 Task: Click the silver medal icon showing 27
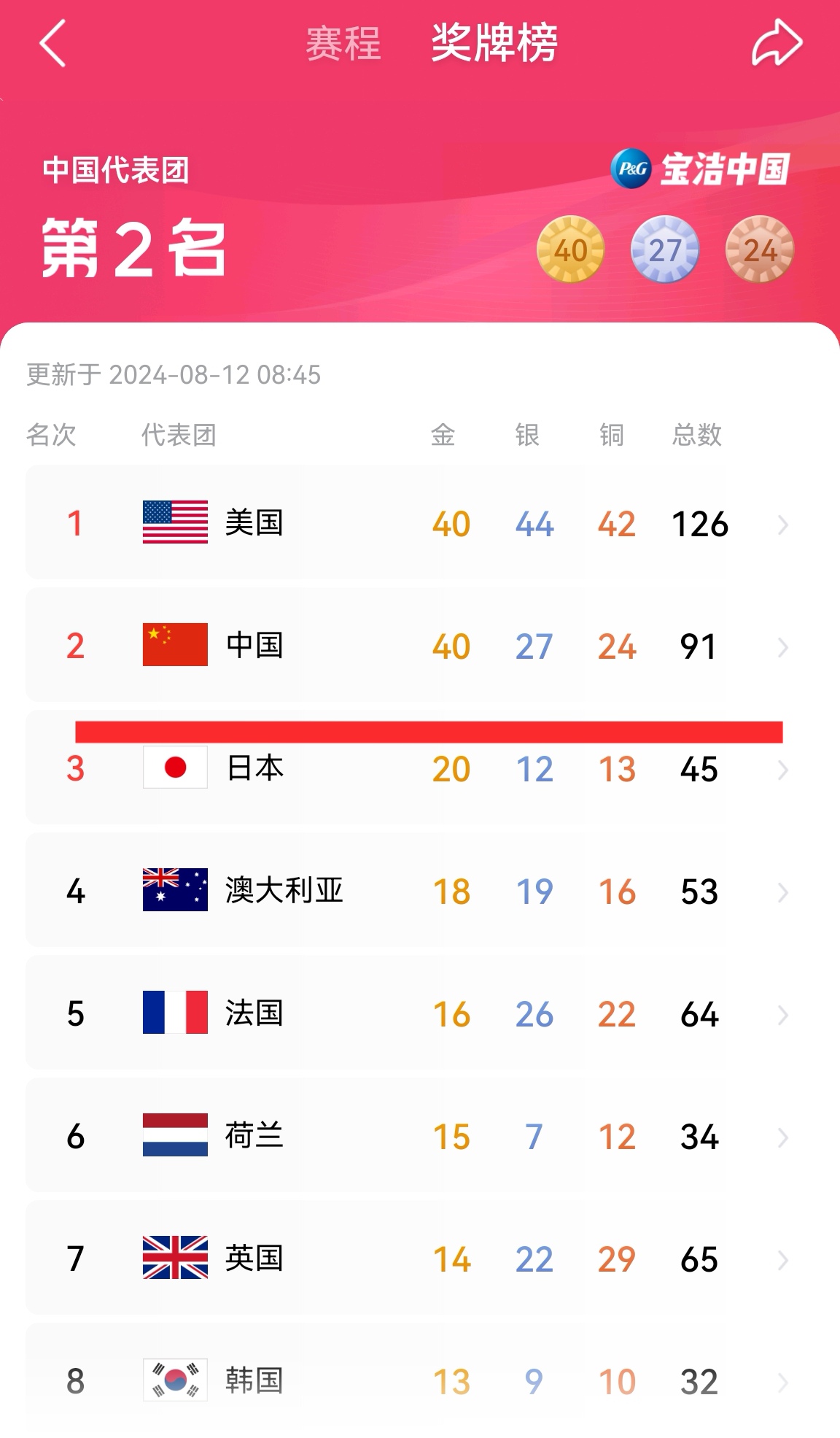[666, 249]
